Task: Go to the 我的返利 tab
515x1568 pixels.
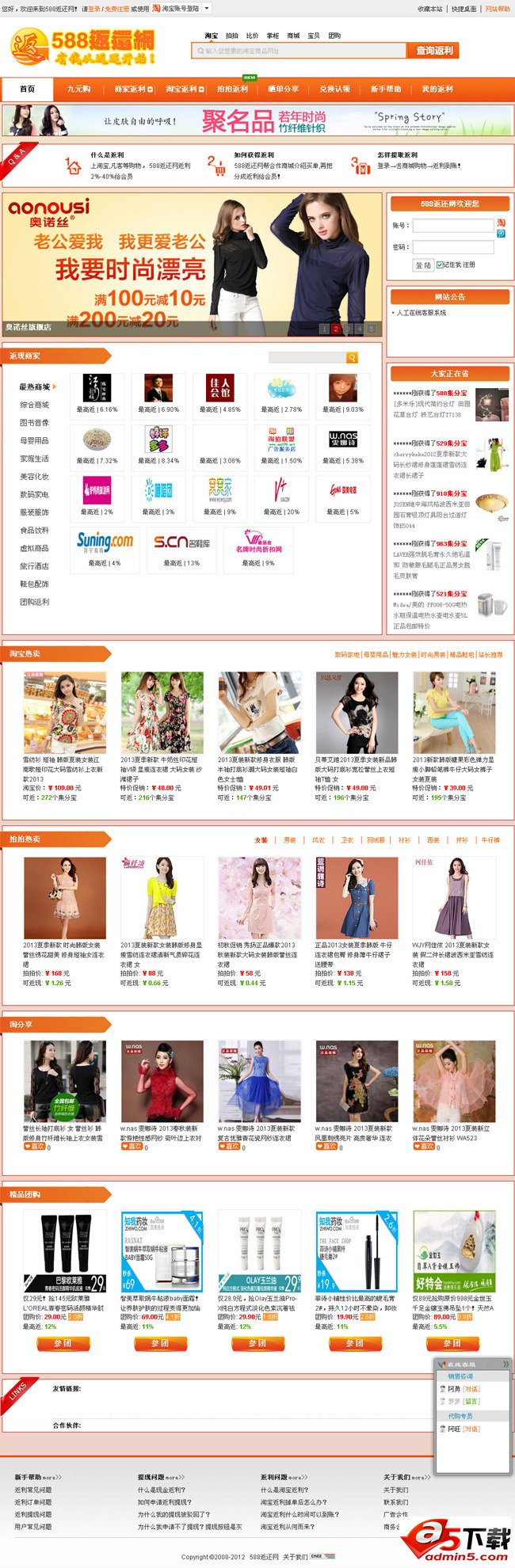Action: tap(437, 89)
